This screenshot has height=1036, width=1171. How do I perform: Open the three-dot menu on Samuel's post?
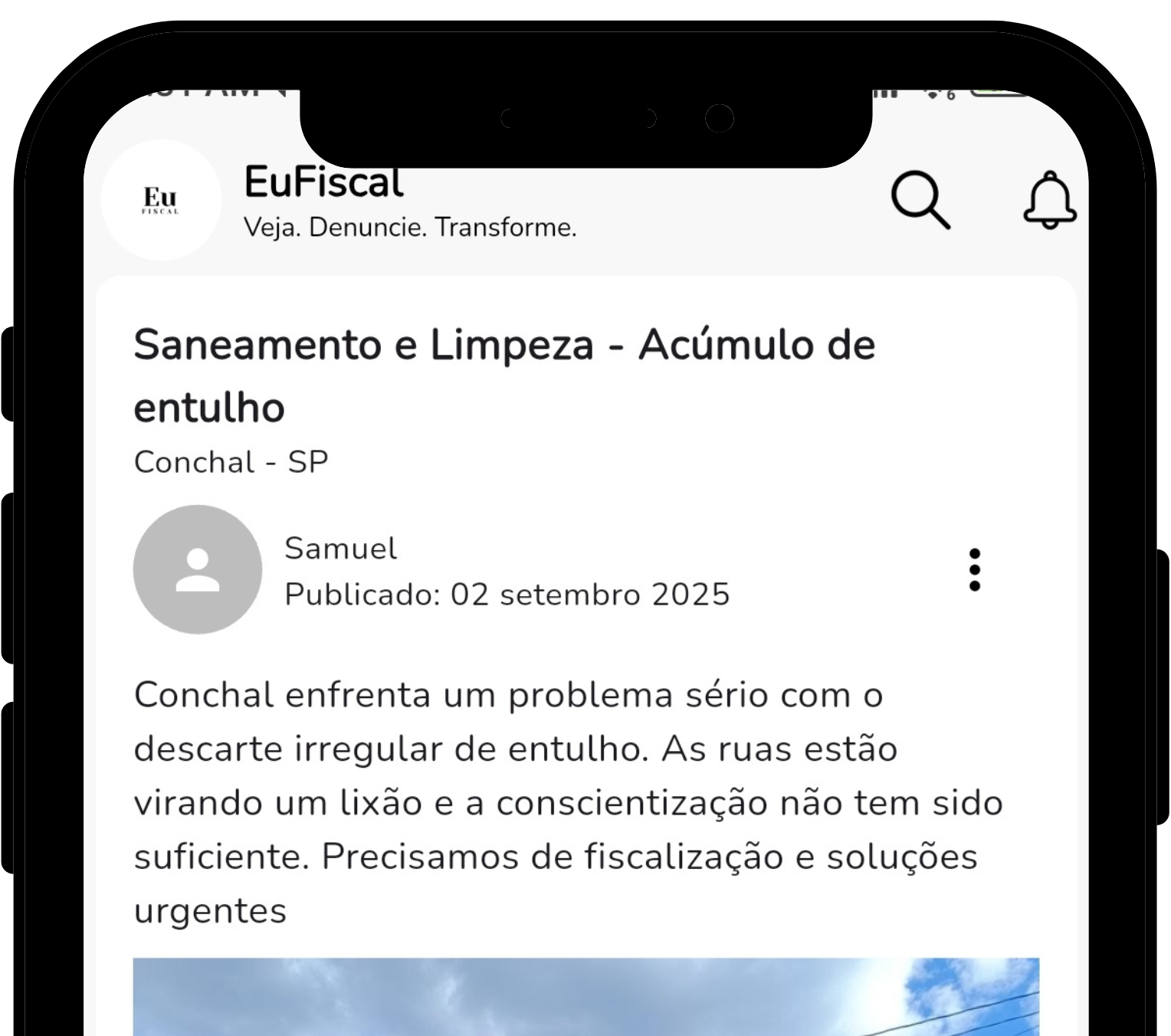click(974, 569)
